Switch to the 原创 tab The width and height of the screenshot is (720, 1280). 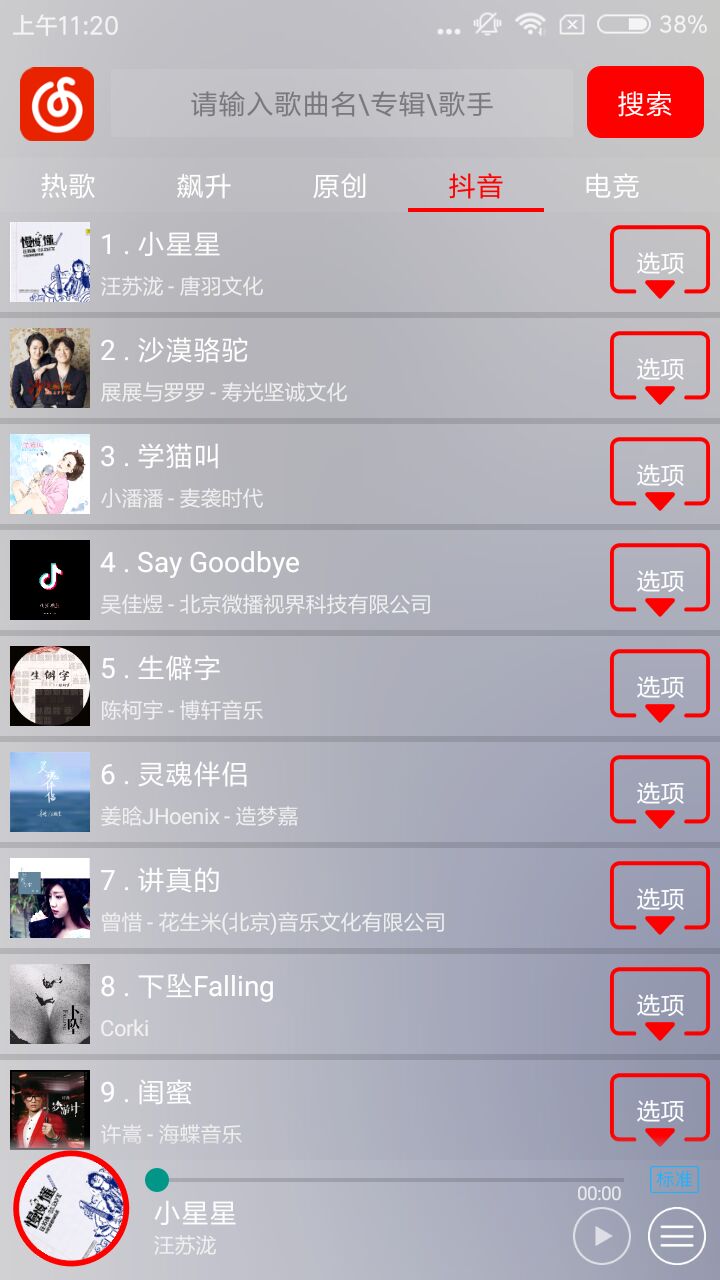click(x=339, y=186)
